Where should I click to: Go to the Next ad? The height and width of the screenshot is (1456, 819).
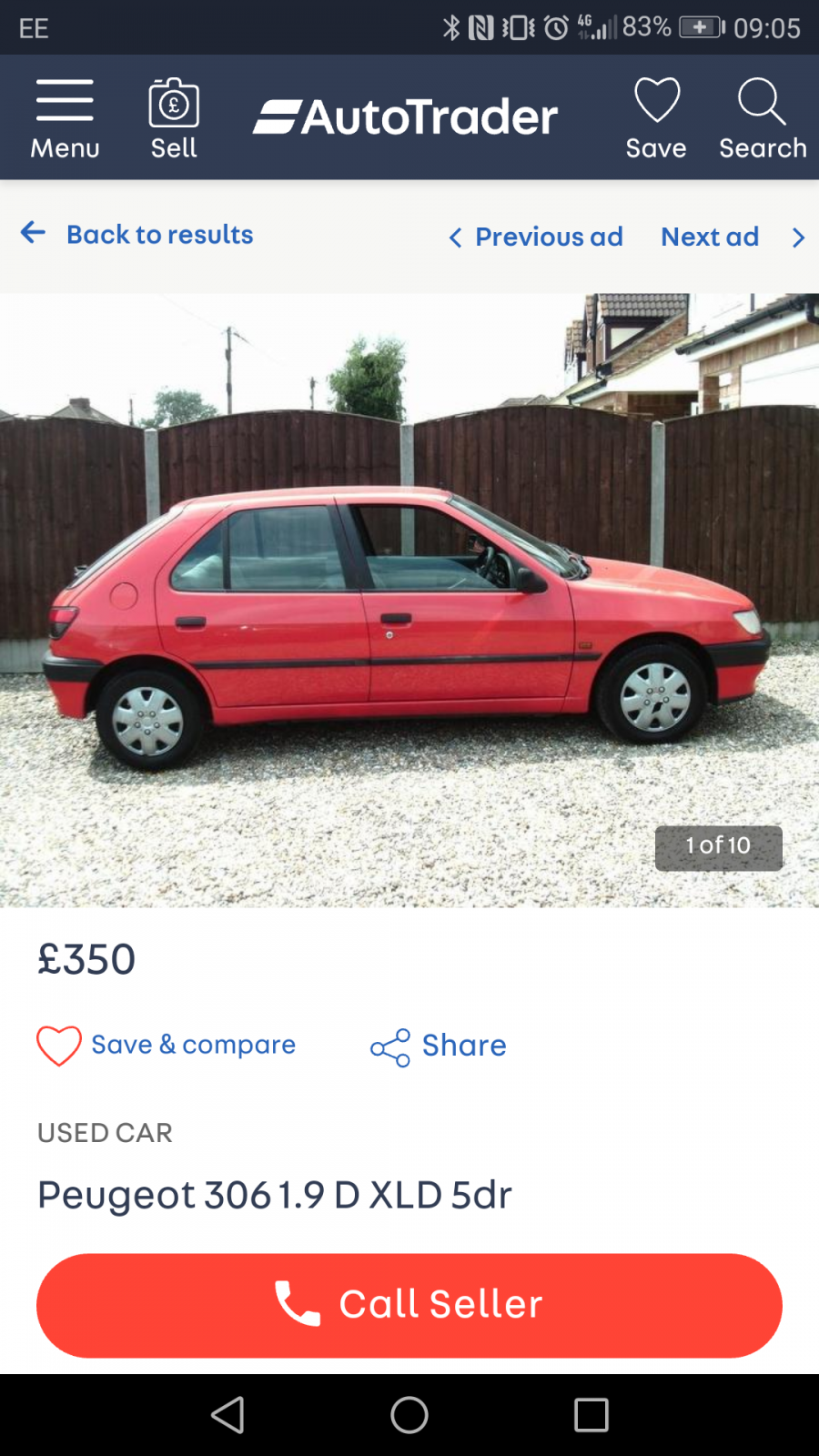point(733,238)
